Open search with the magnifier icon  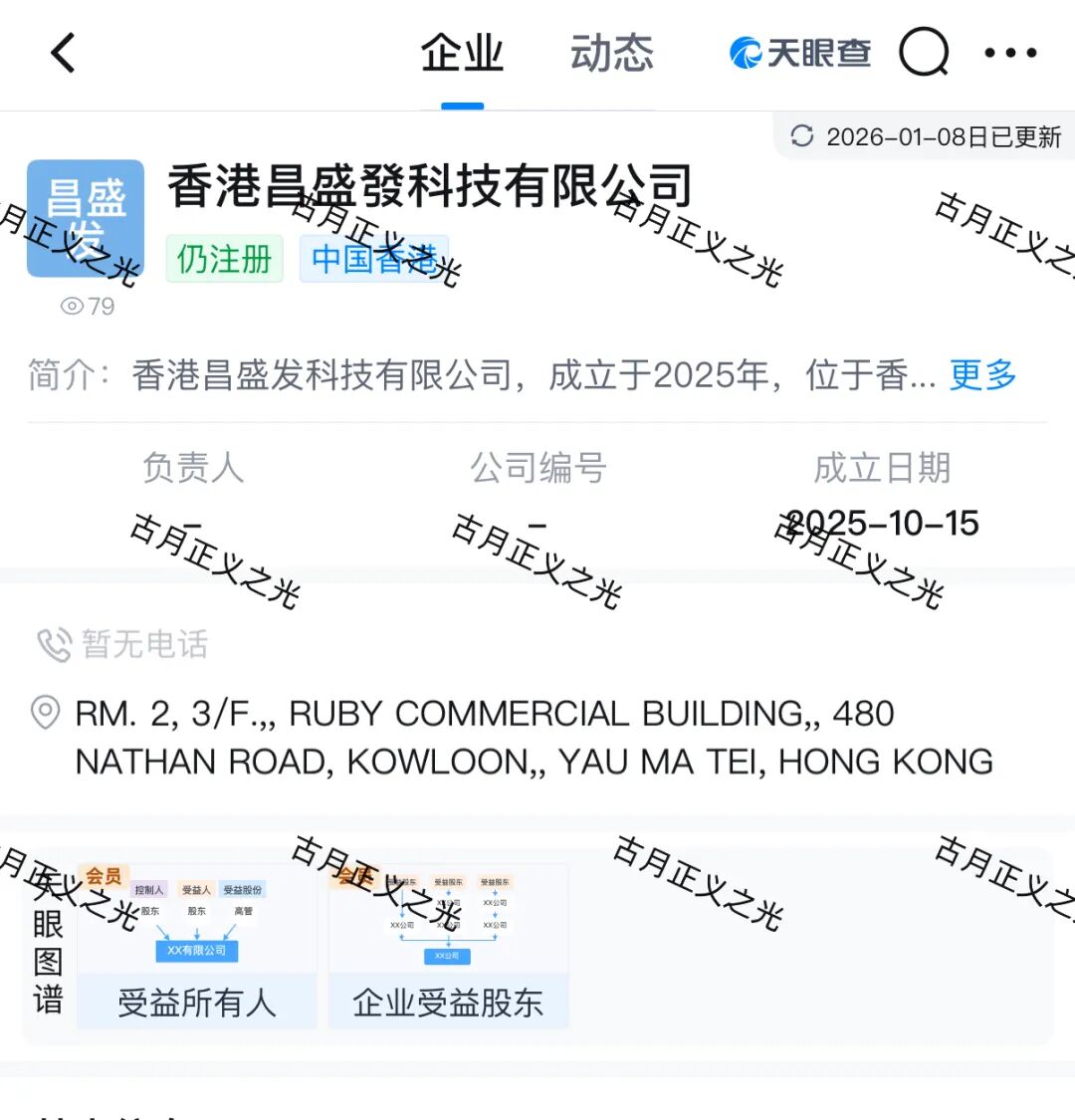coord(924,52)
